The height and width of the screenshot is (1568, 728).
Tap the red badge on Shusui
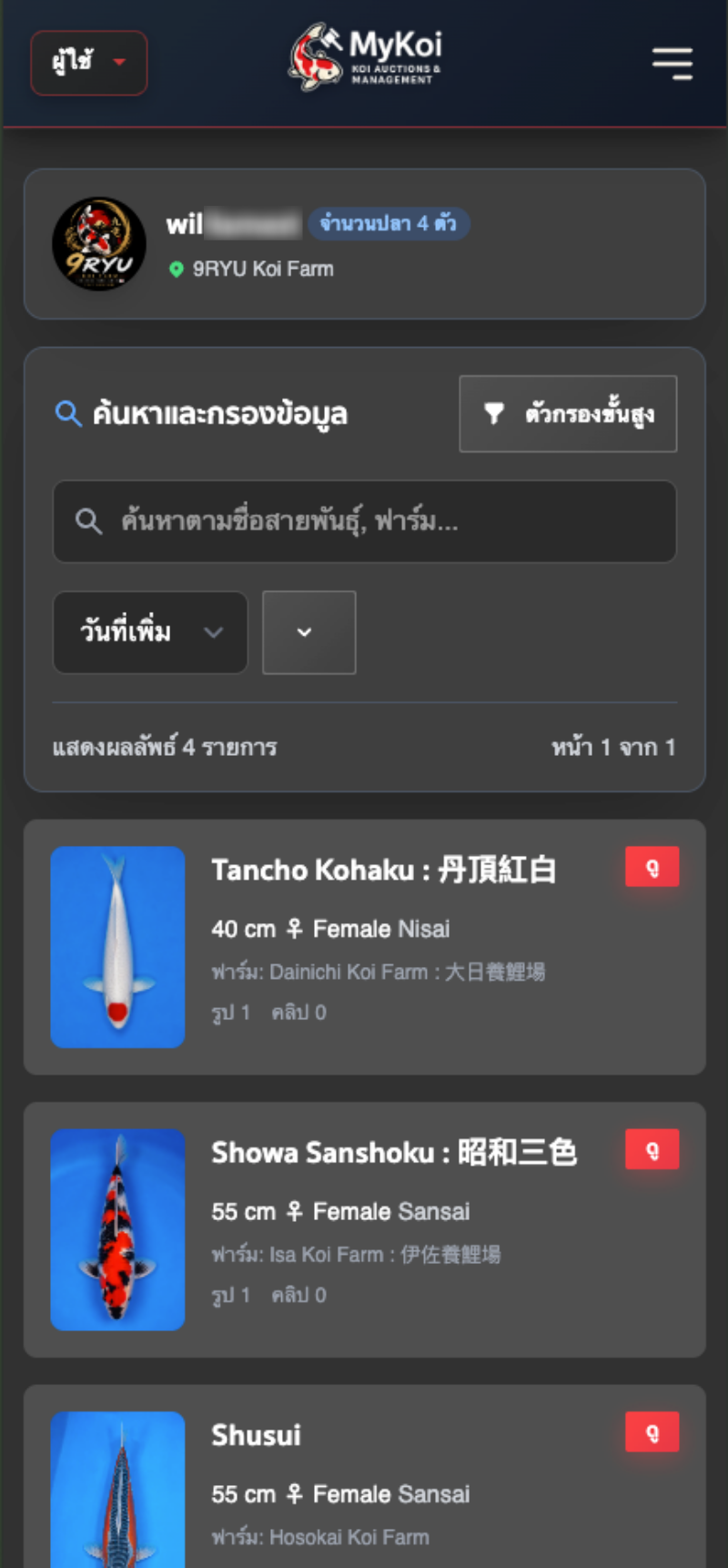pyautogui.click(x=652, y=1431)
